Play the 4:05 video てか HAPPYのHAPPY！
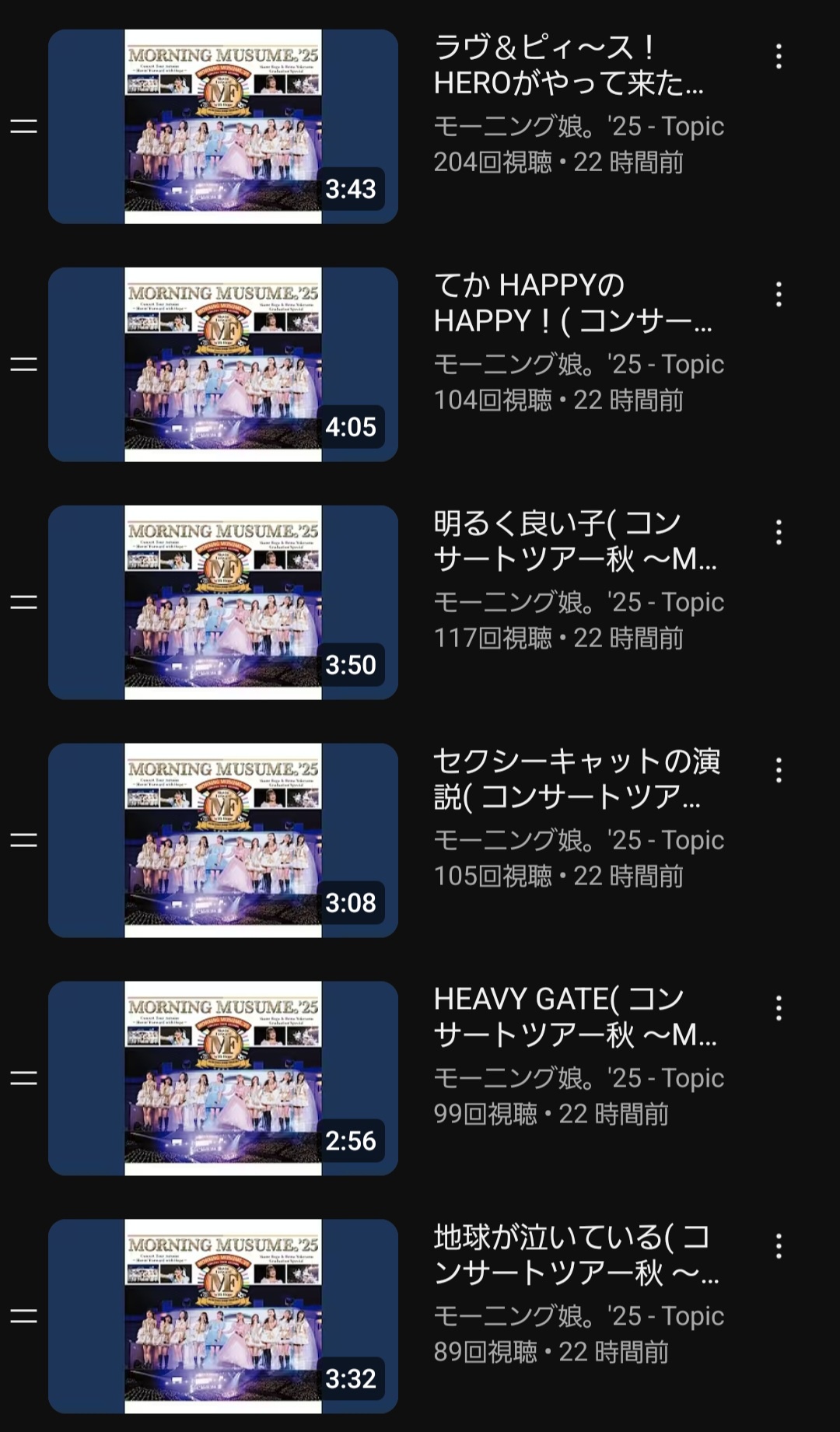Image resolution: width=840 pixels, height=1432 pixels. click(223, 365)
